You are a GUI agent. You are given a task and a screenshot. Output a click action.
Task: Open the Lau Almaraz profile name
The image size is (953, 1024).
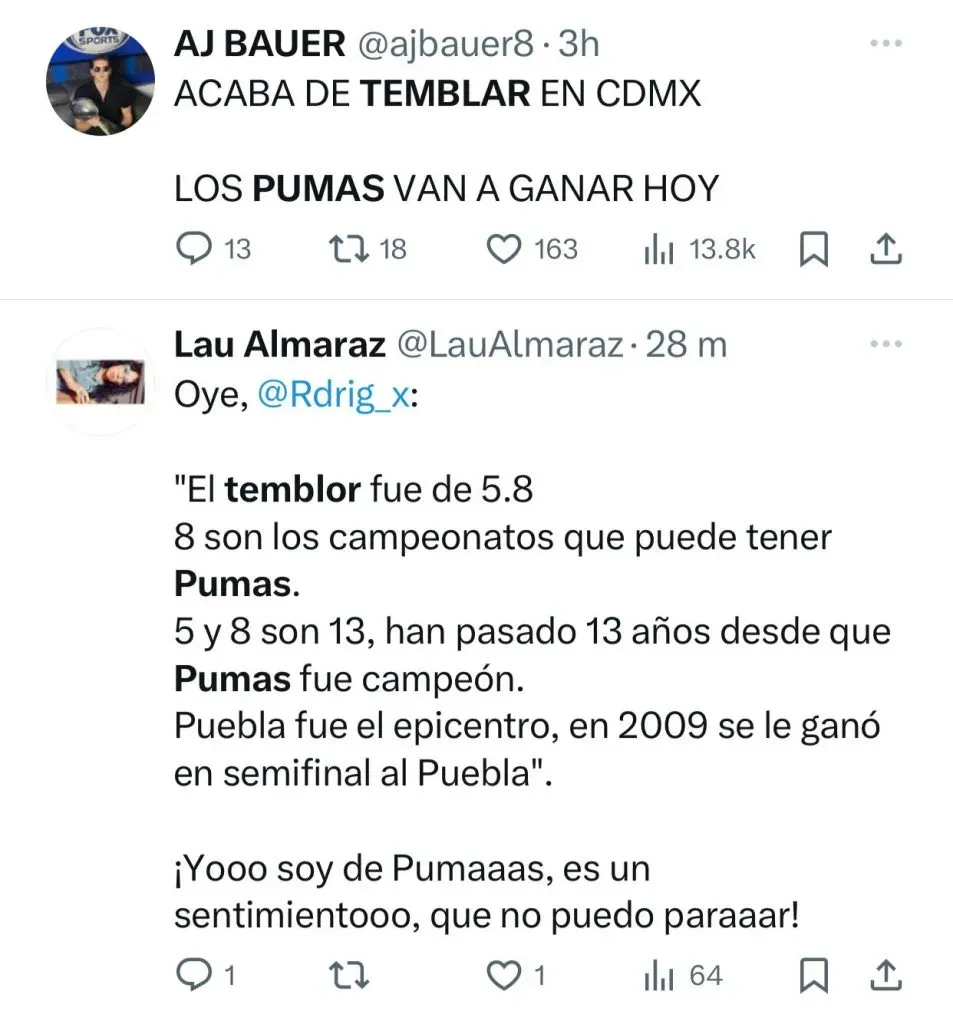pos(280,345)
